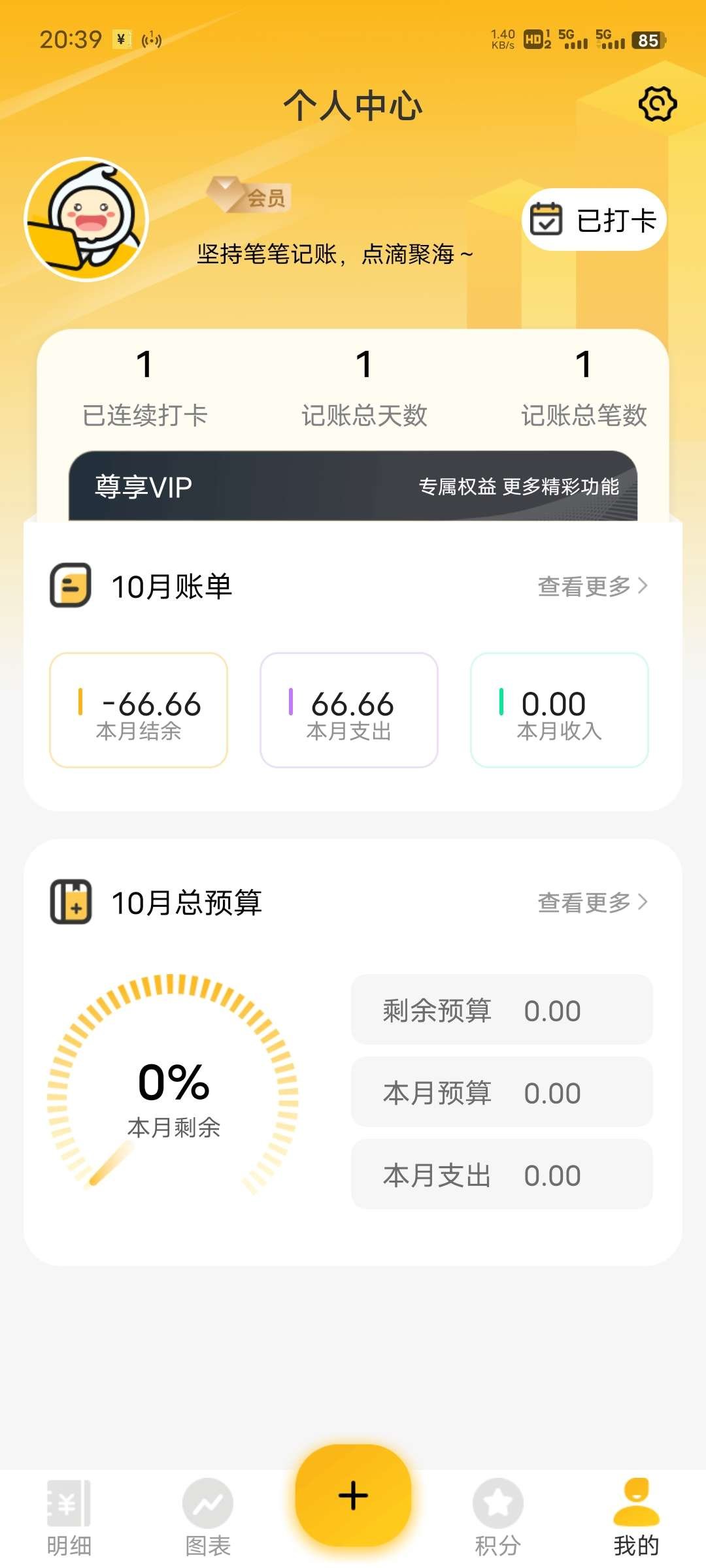706x1568 pixels.
Task: Open the 本月支出 66.66 card
Action: [x=349, y=710]
